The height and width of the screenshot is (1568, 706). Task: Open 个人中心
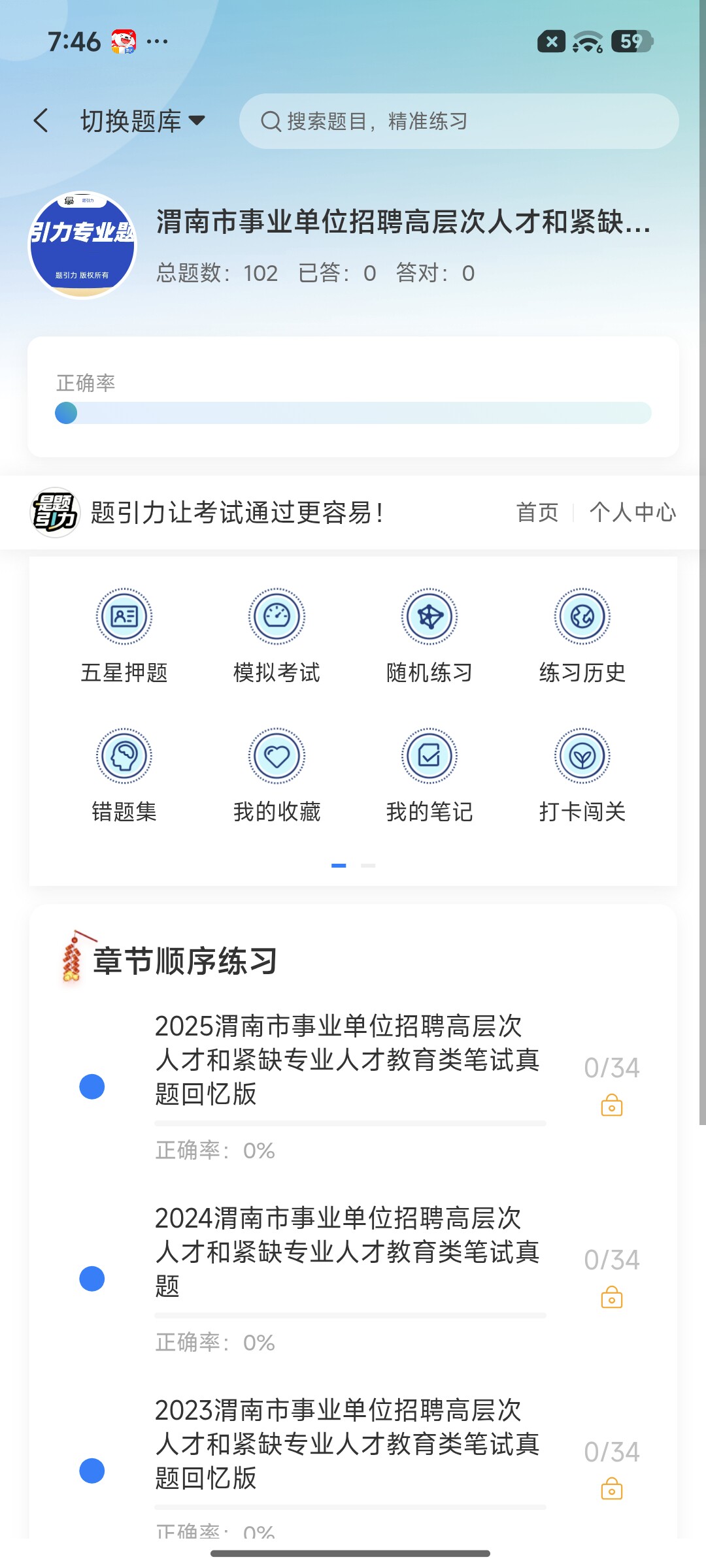pyautogui.click(x=633, y=512)
